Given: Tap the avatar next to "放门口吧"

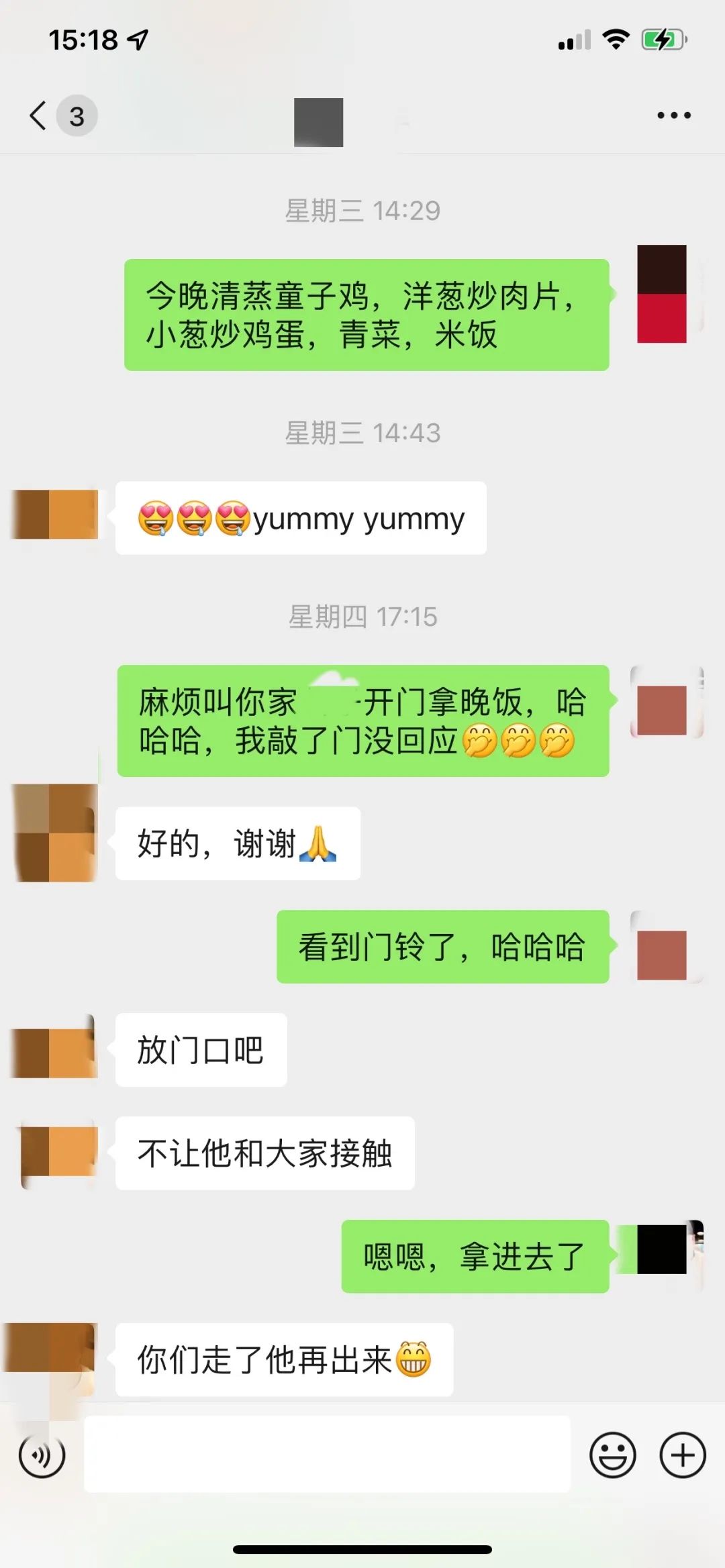Looking at the screenshot, I should click(55, 1048).
